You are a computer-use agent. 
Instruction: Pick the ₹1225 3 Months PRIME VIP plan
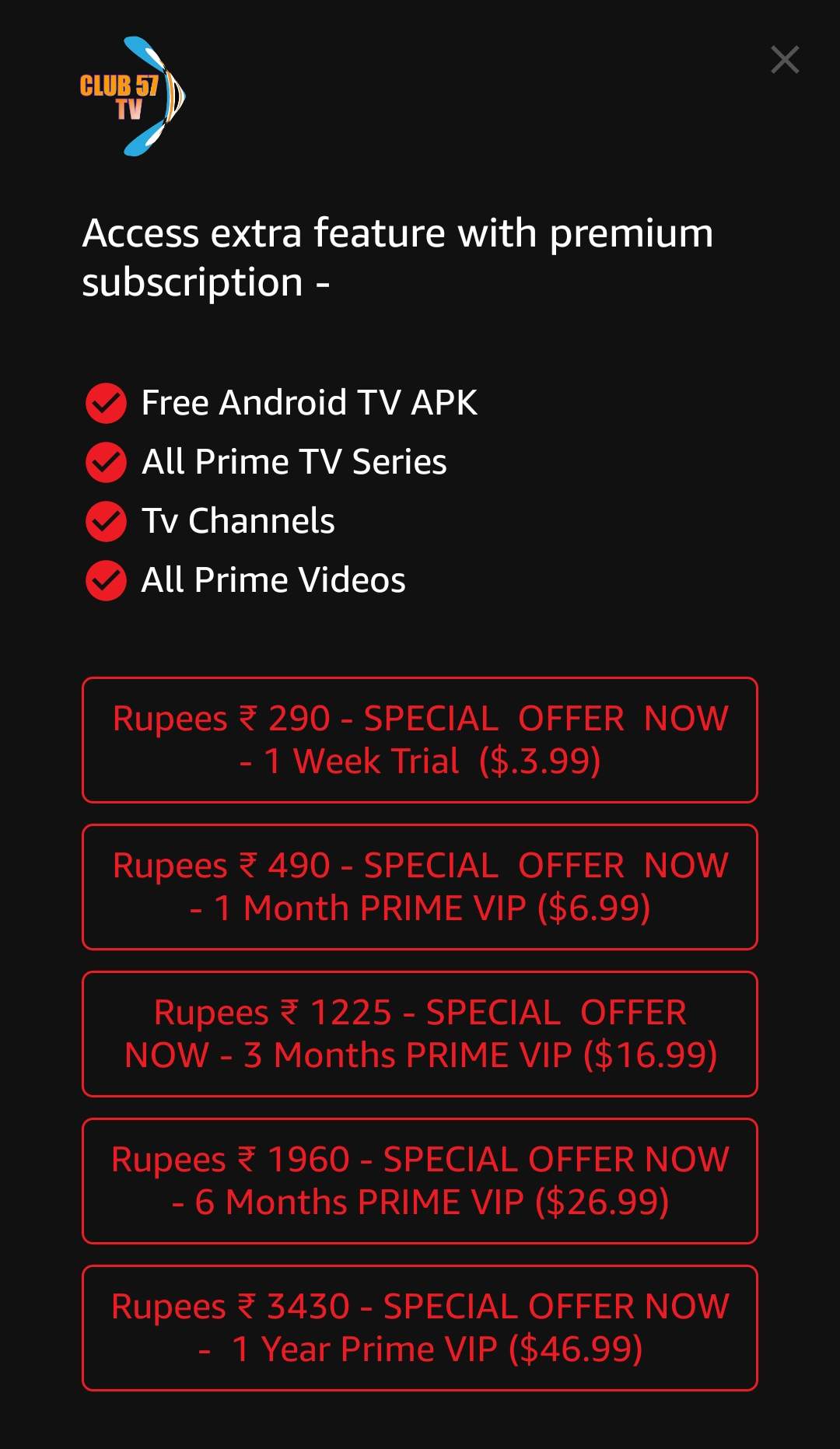tap(420, 1034)
